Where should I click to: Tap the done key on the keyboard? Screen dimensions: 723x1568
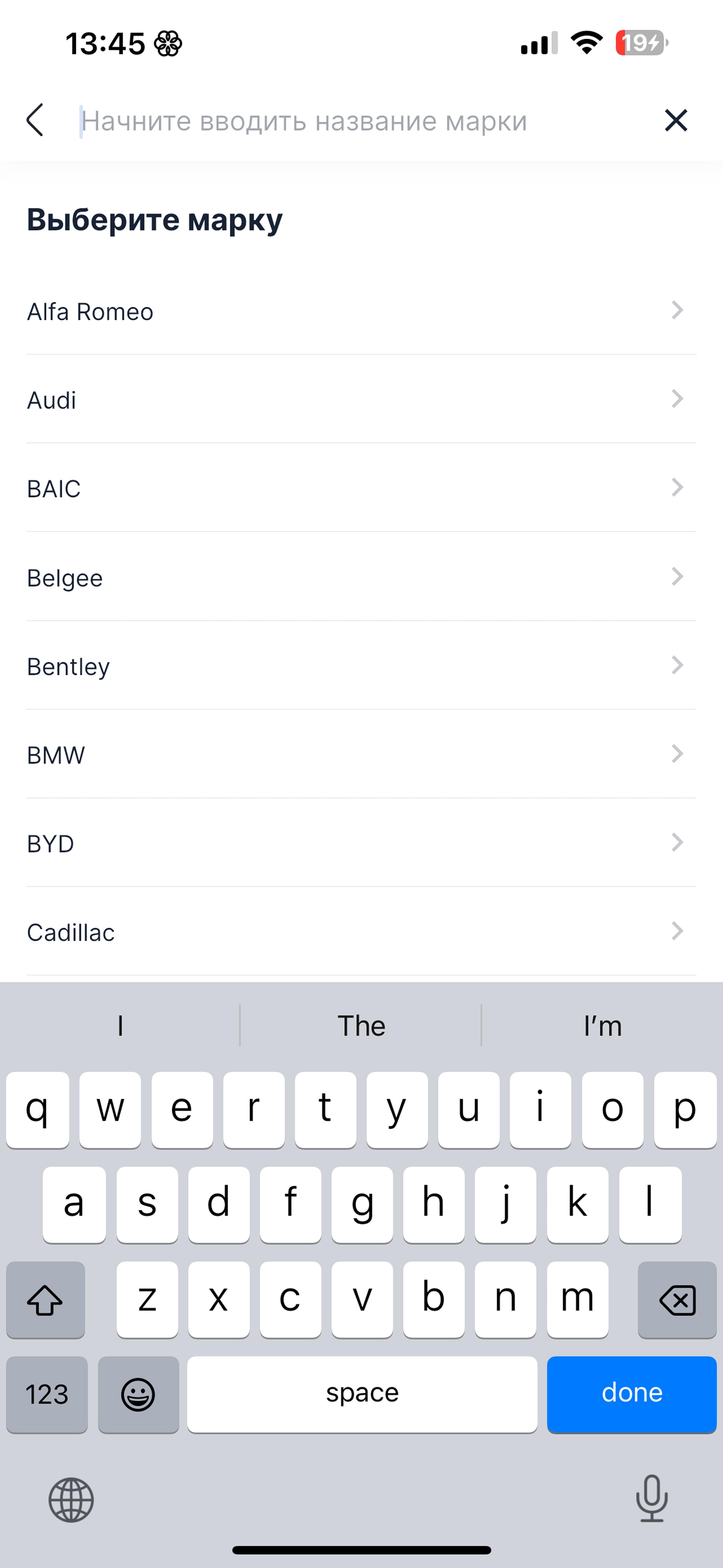[x=631, y=1393]
